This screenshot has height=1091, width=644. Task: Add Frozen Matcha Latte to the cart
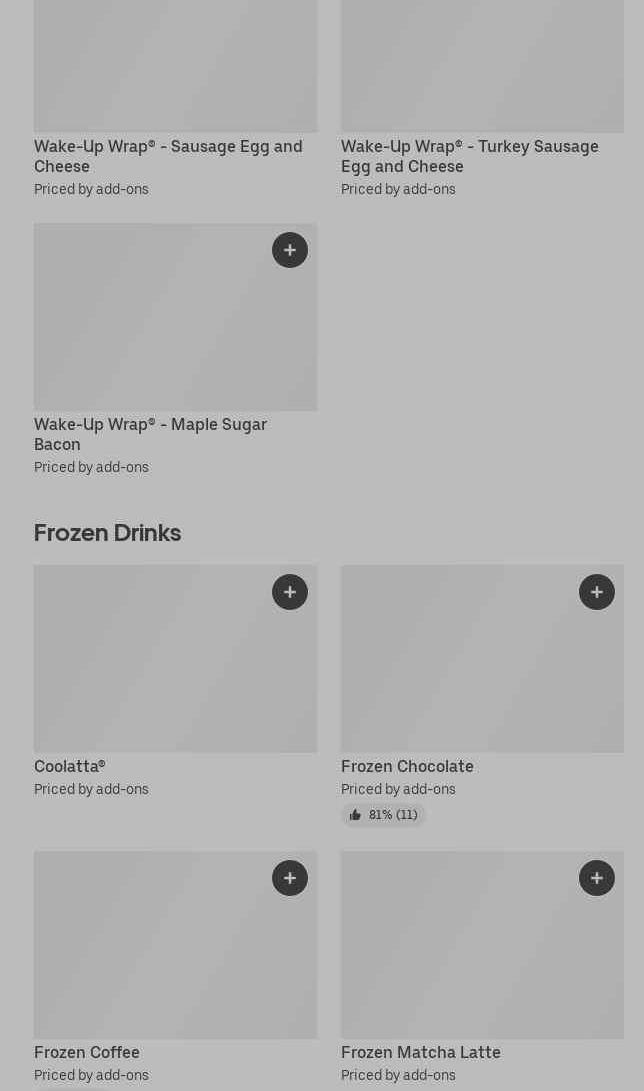597,878
